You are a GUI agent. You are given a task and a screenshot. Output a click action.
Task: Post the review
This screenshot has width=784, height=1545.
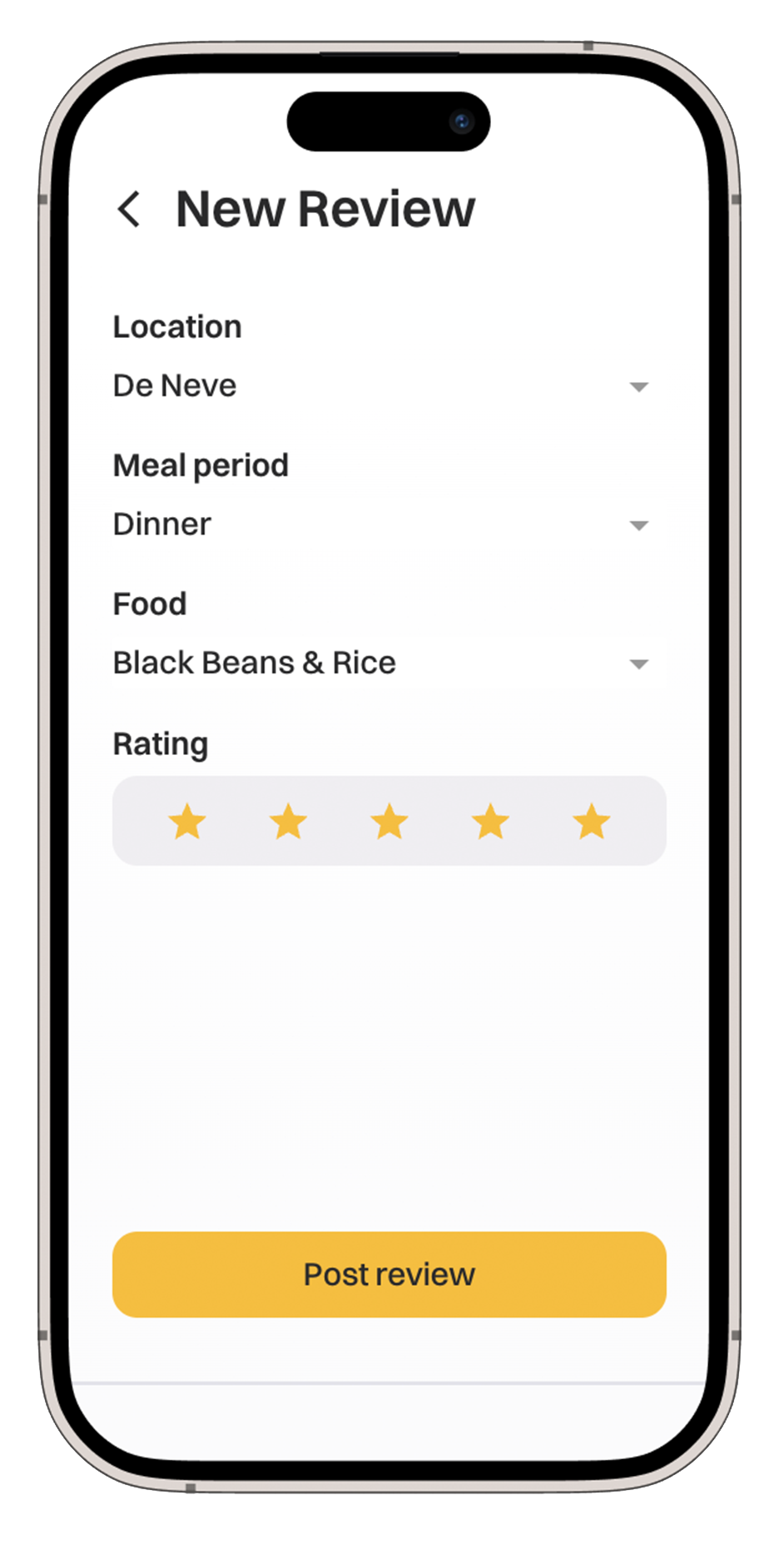click(x=389, y=1274)
